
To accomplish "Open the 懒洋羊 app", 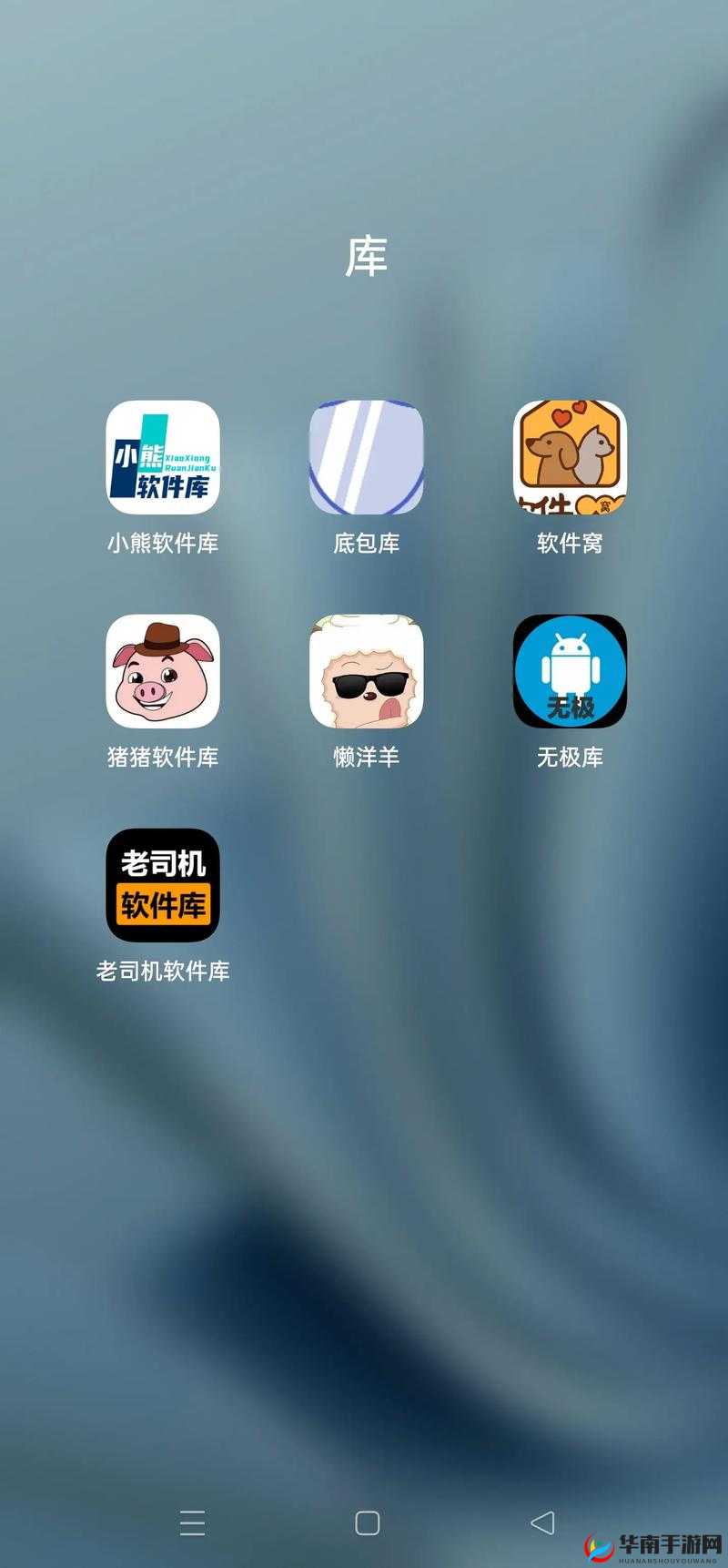I will [x=367, y=671].
